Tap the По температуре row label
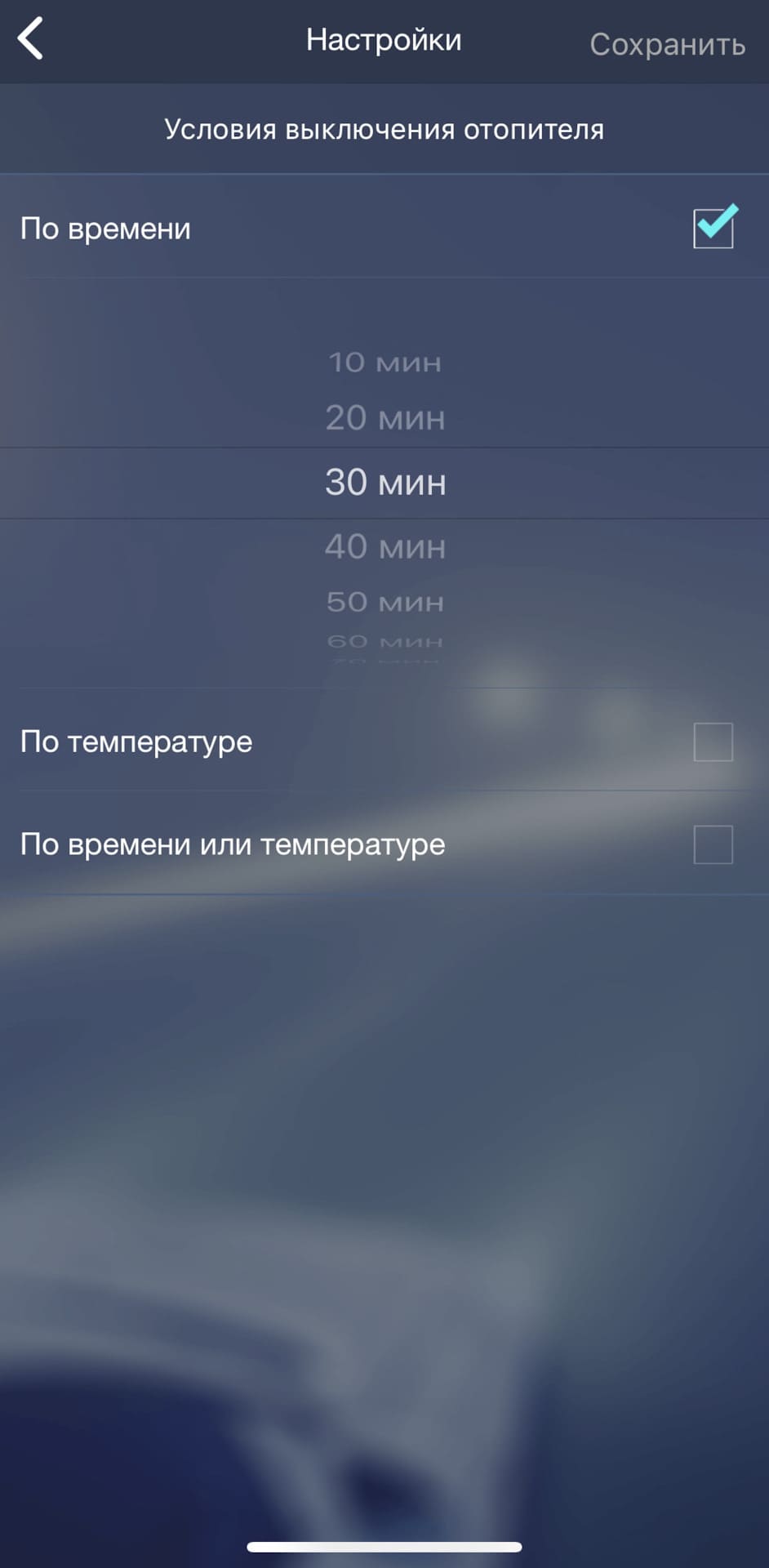The image size is (769, 1568). [136, 742]
